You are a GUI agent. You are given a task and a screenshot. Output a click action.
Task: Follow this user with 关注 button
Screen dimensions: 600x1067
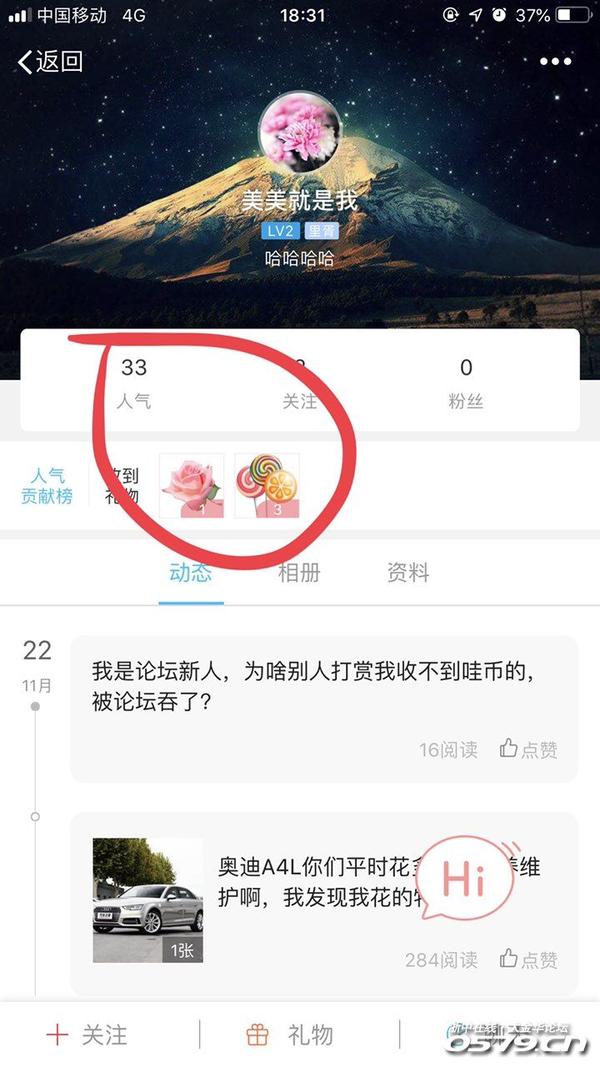click(88, 1035)
